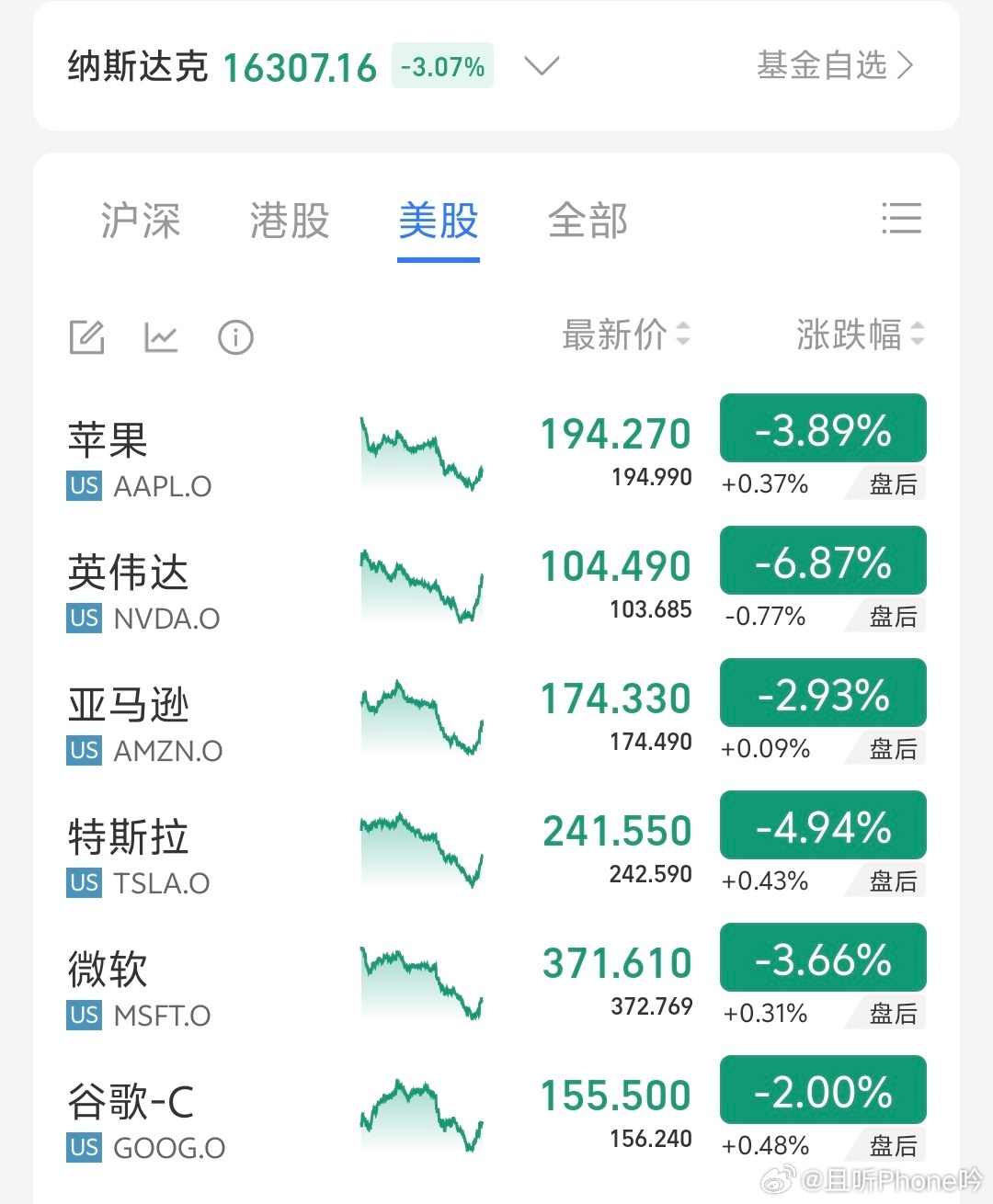The image size is (993, 1204).
Task: Tap the edit watchlist icon
Action: point(87,337)
